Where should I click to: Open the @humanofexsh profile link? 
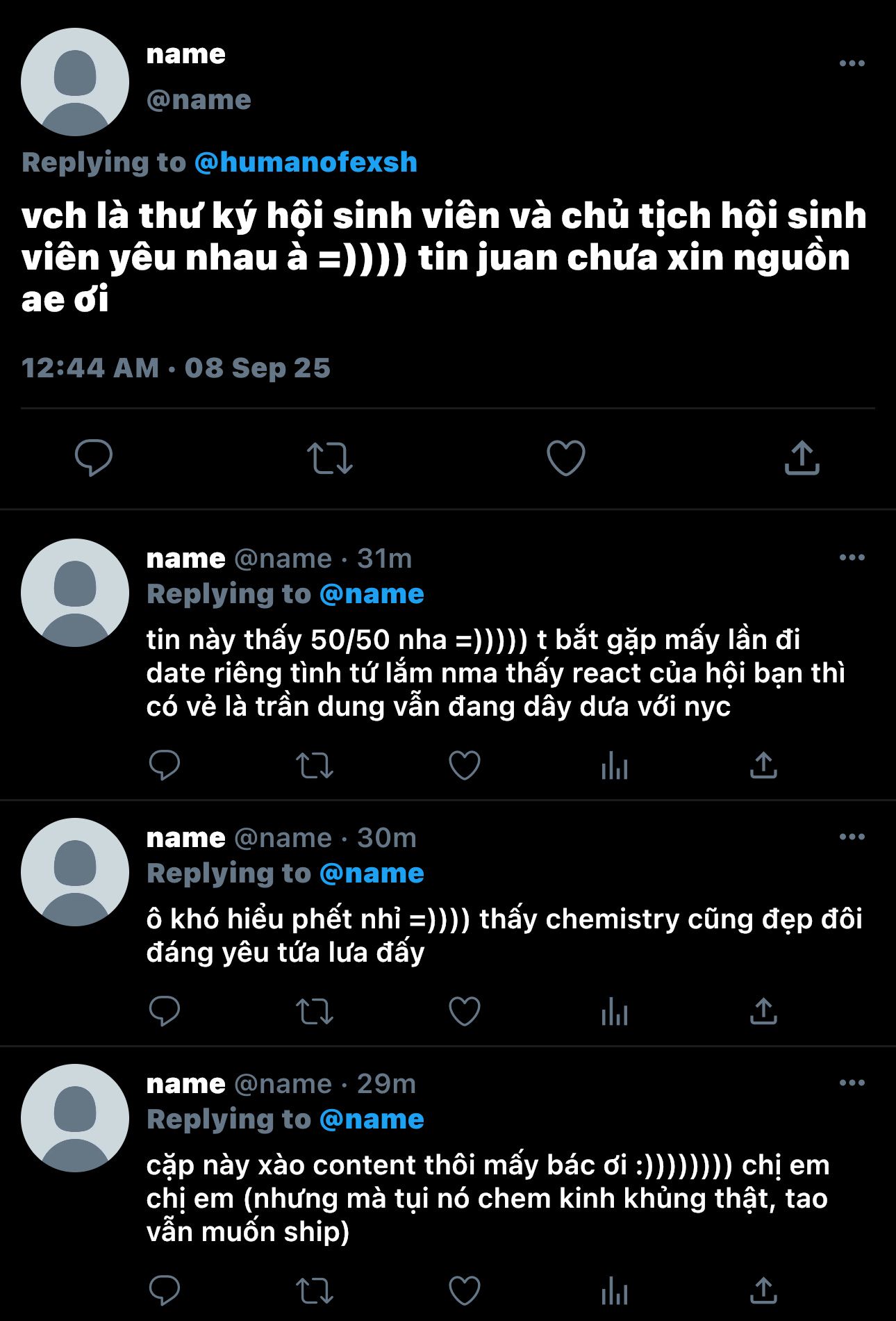click(306, 163)
